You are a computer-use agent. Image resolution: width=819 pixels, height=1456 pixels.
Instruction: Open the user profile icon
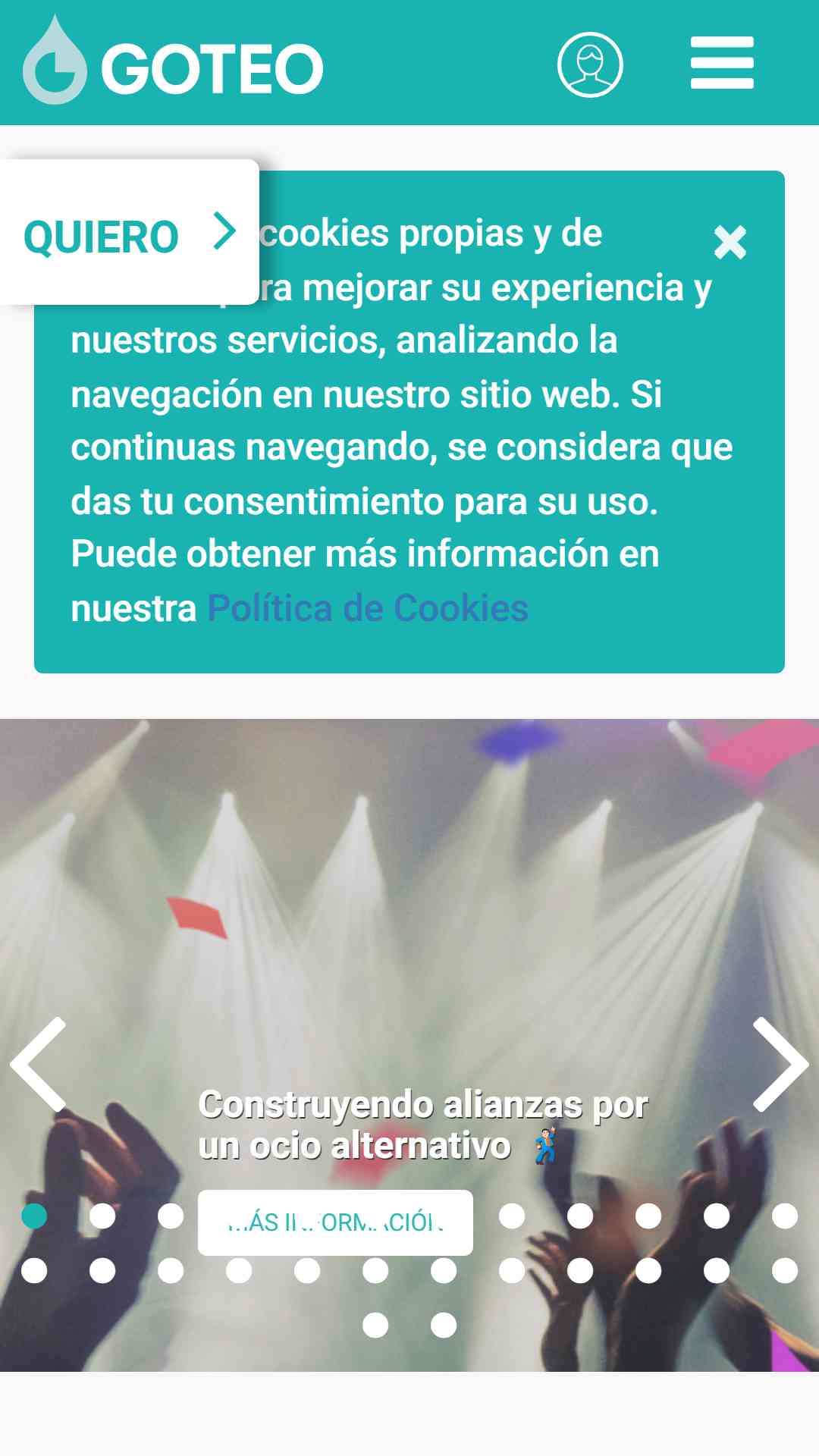click(590, 64)
